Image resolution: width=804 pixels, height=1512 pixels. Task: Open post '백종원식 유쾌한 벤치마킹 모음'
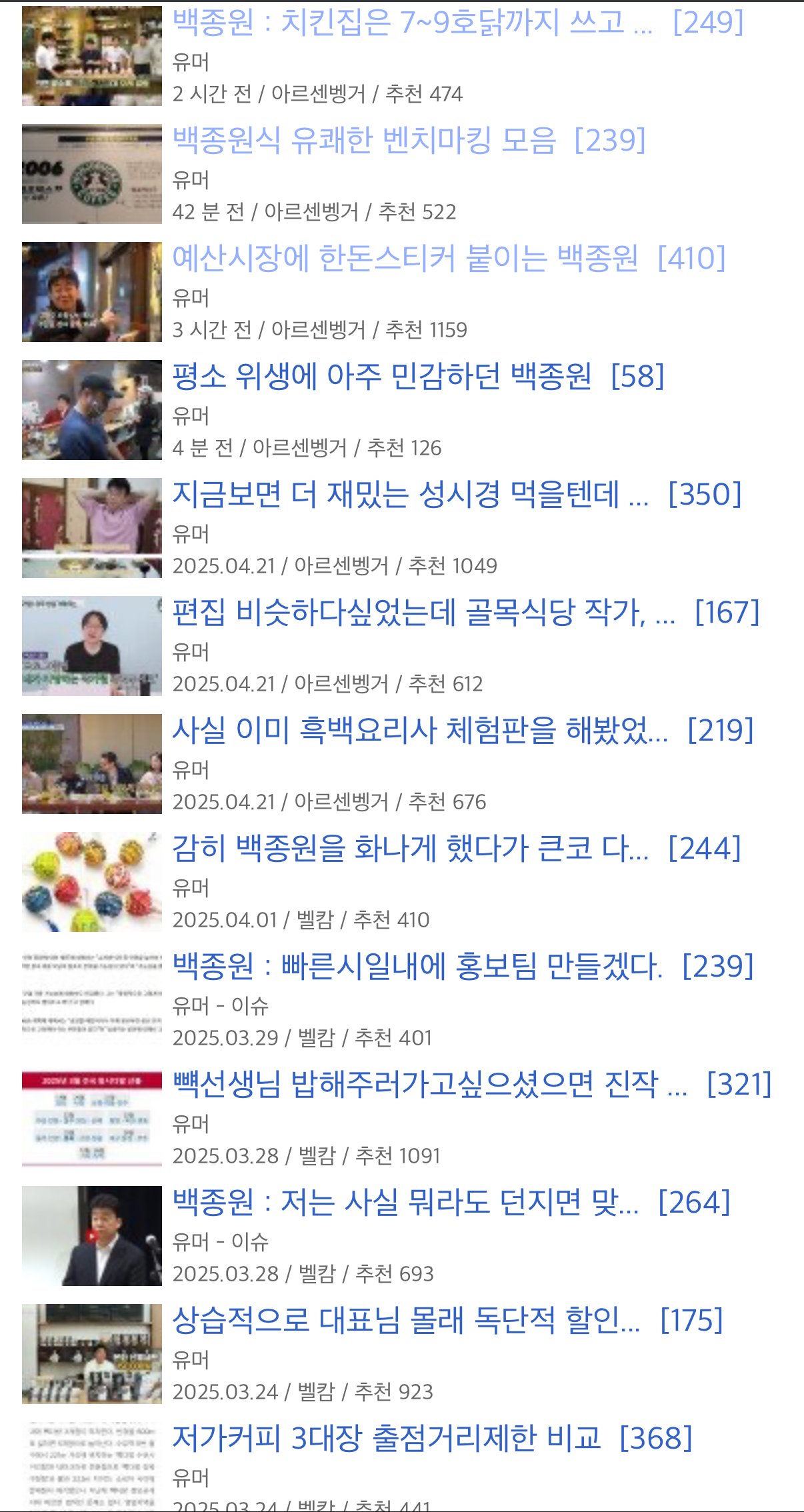click(x=363, y=141)
